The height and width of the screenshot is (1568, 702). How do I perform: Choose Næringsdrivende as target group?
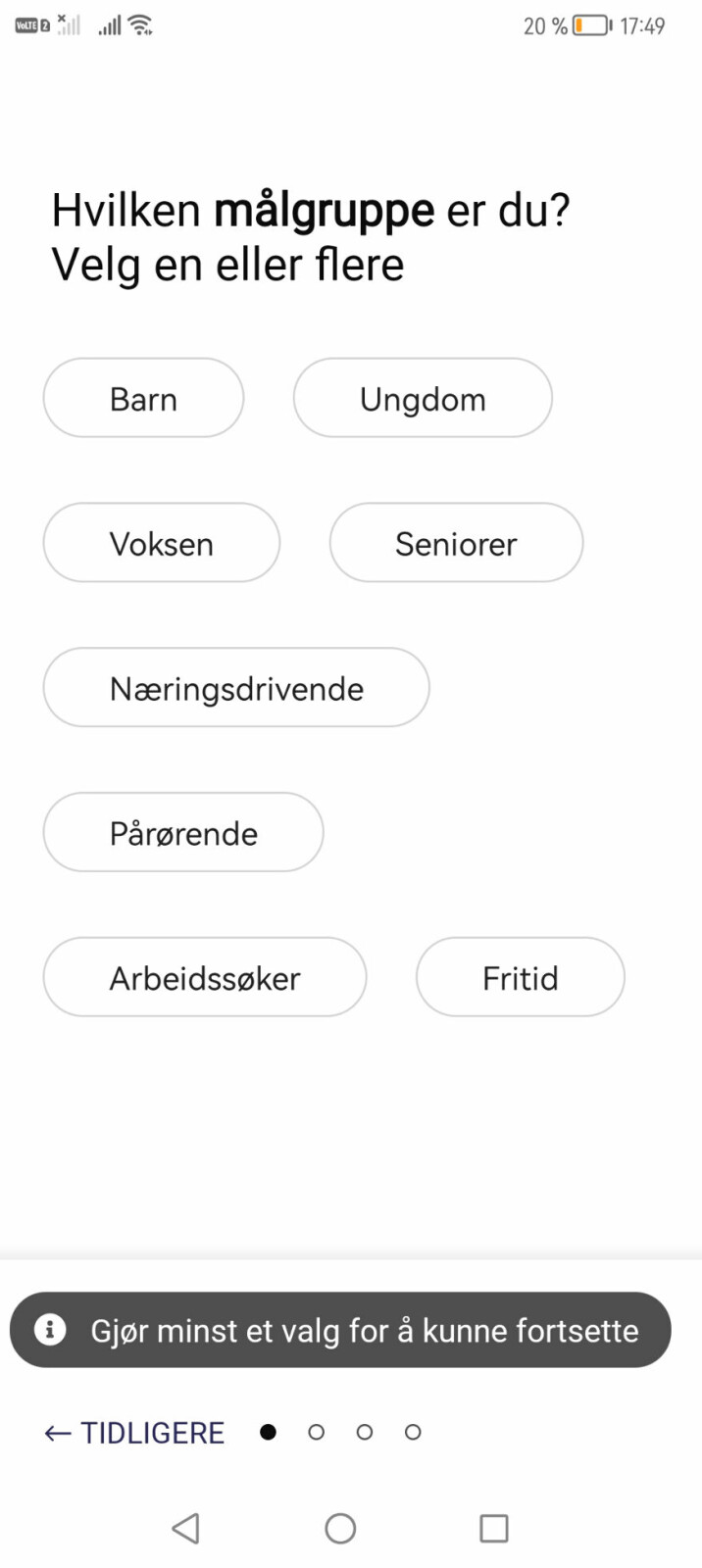[236, 688]
